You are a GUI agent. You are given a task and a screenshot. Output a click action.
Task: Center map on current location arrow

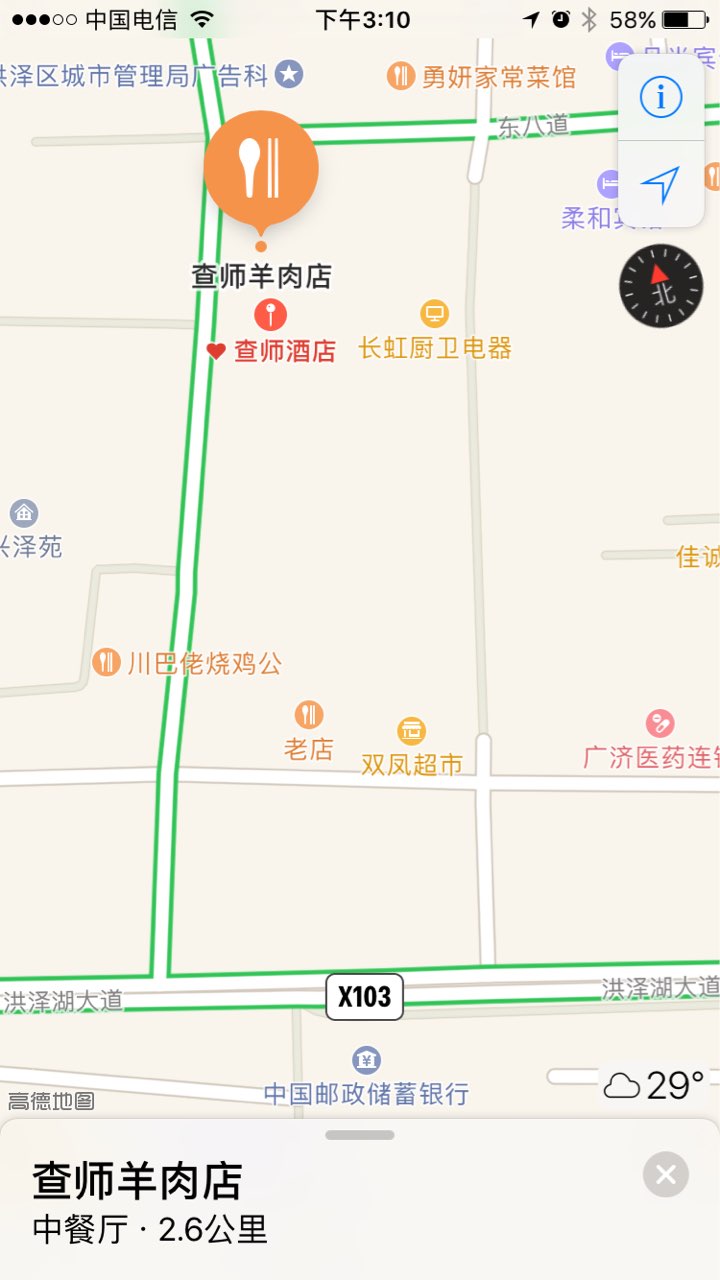click(660, 184)
